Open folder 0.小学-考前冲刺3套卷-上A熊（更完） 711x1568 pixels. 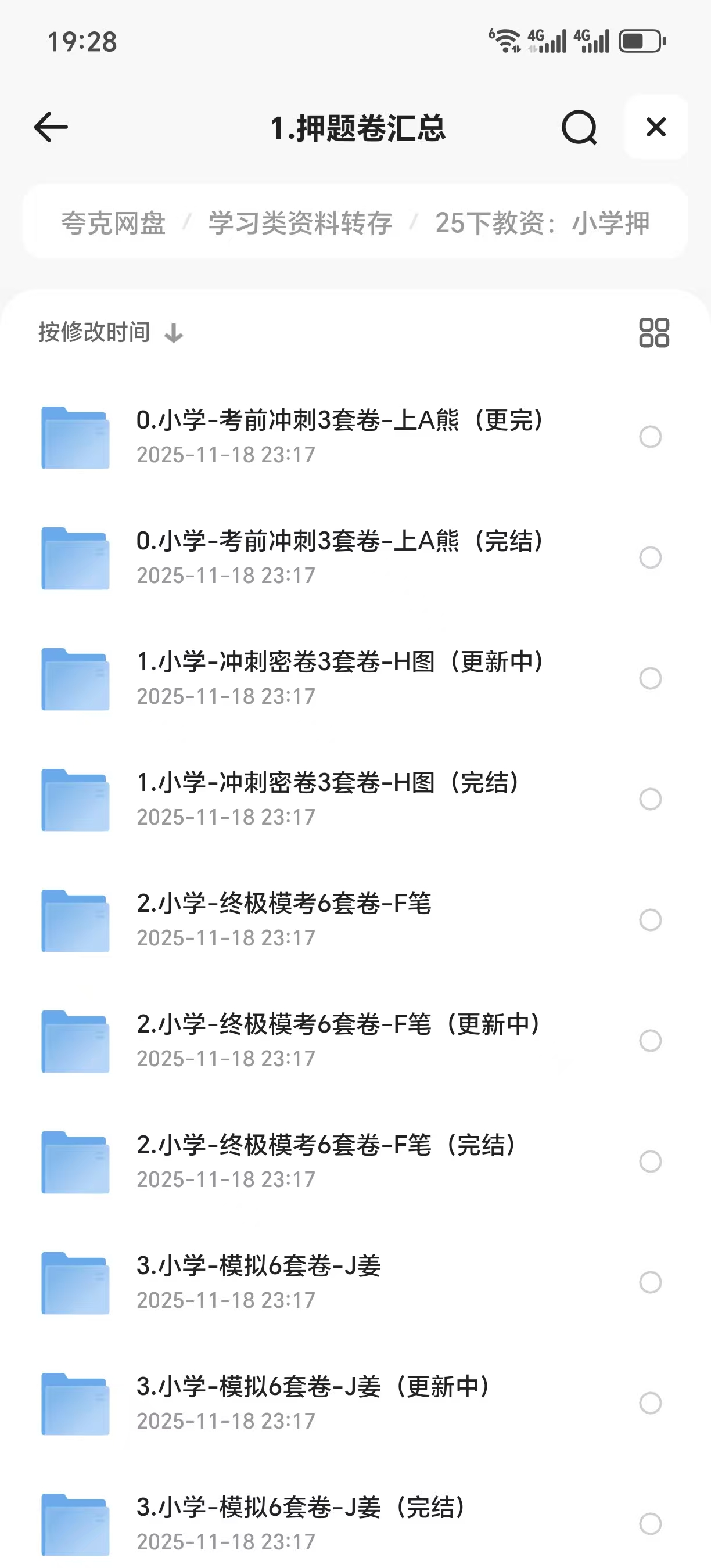click(339, 437)
